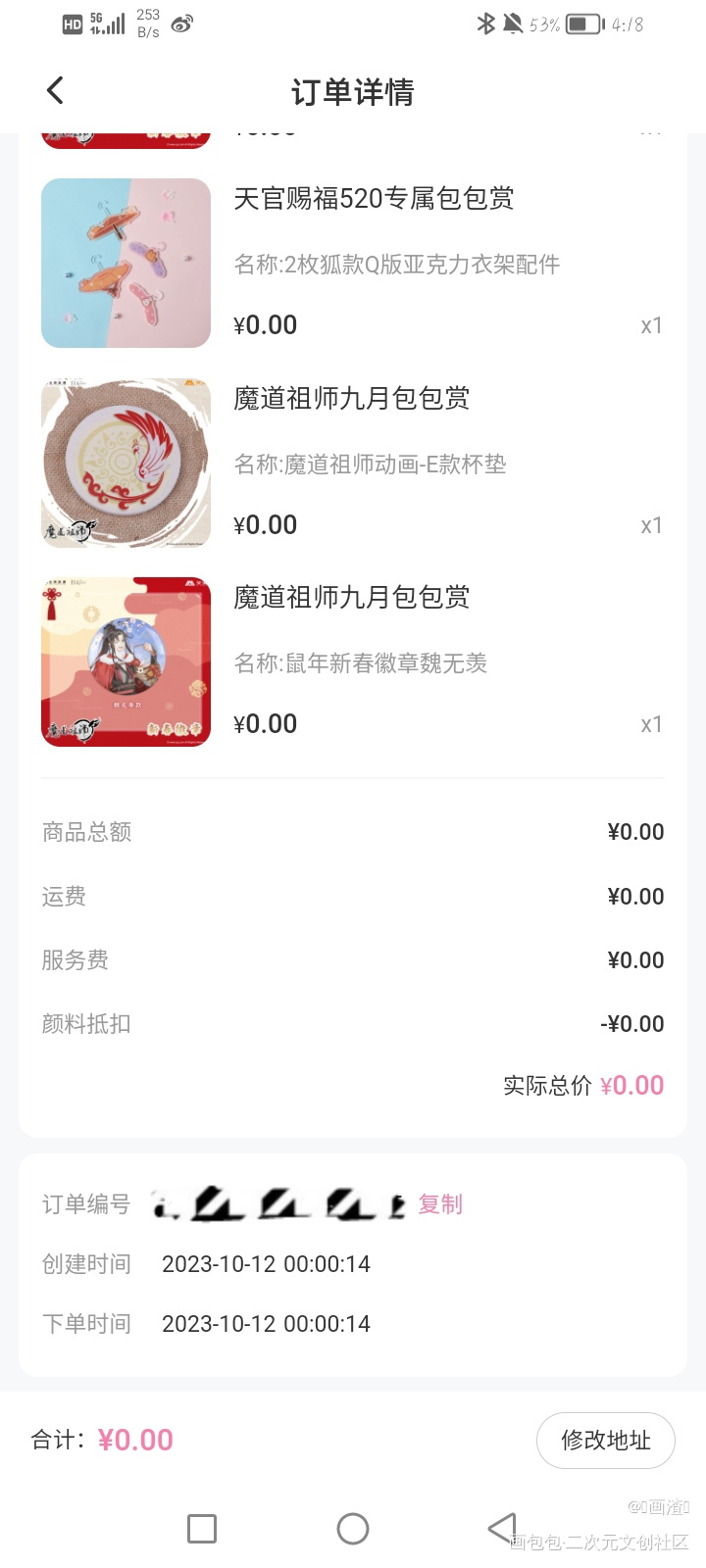The width and height of the screenshot is (706, 1568).
Task: Tap the battery indicator showing 53%
Action: [584, 26]
